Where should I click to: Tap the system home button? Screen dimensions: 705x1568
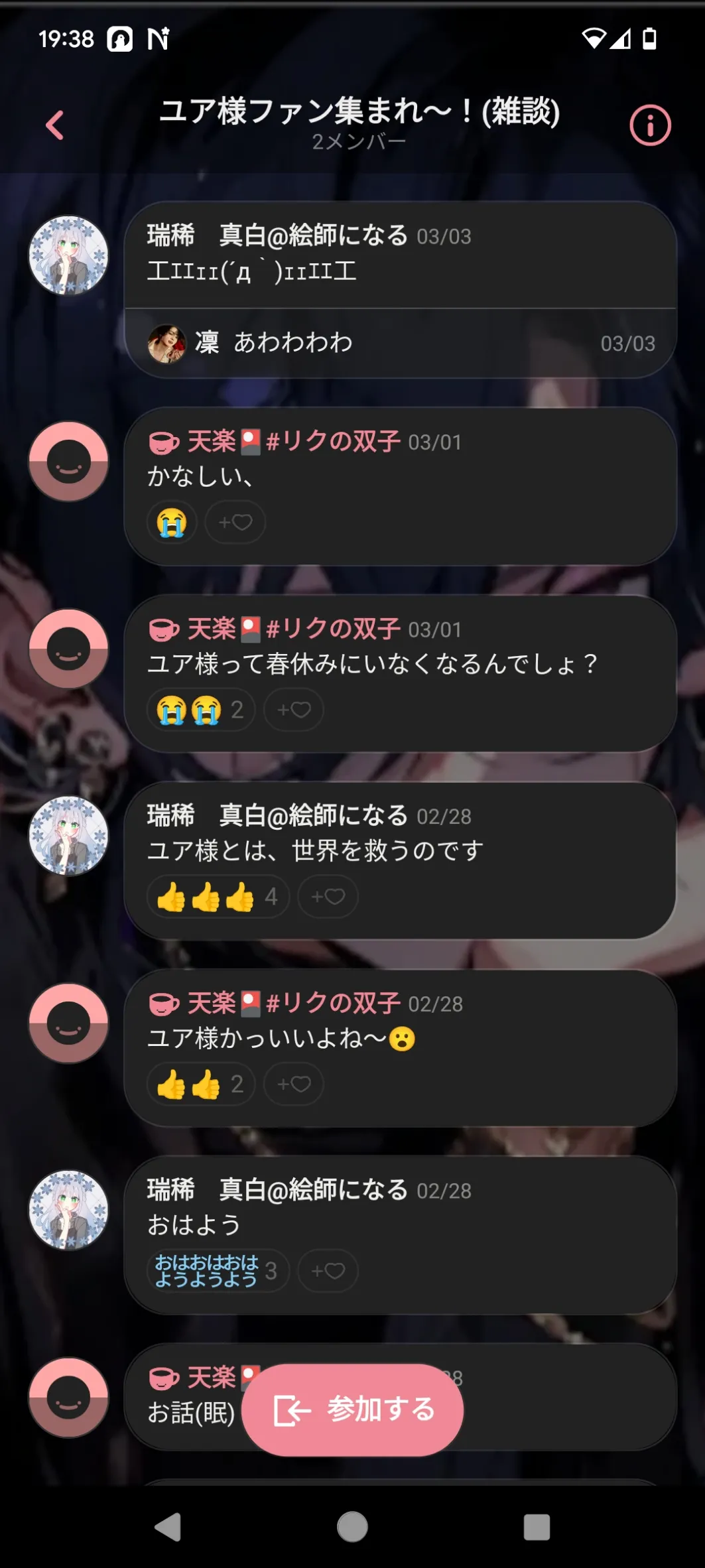tap(352, 1527)
